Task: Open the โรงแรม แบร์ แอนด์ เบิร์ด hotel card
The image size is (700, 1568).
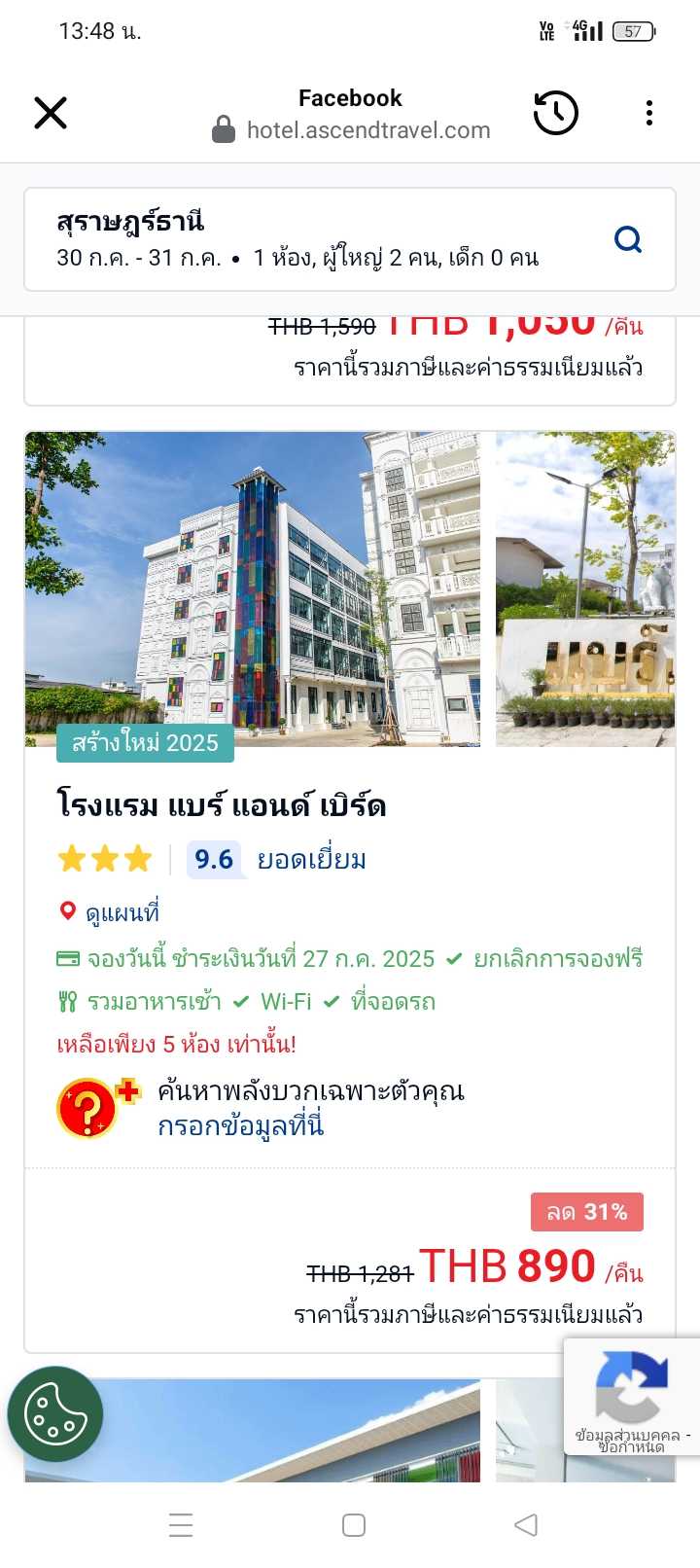Action: coord(222,806)
